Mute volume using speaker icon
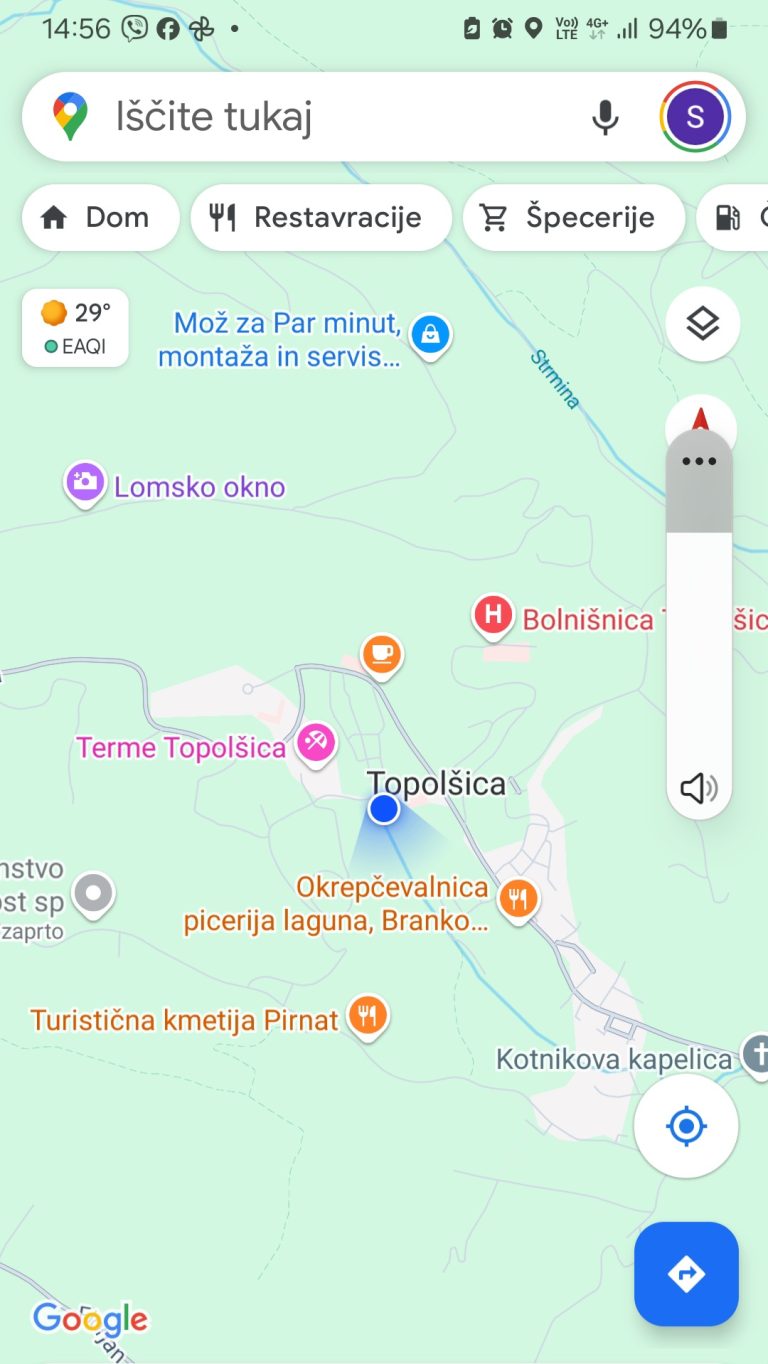The height and width of the screenshot is (1364, 768). pos(699,788)
